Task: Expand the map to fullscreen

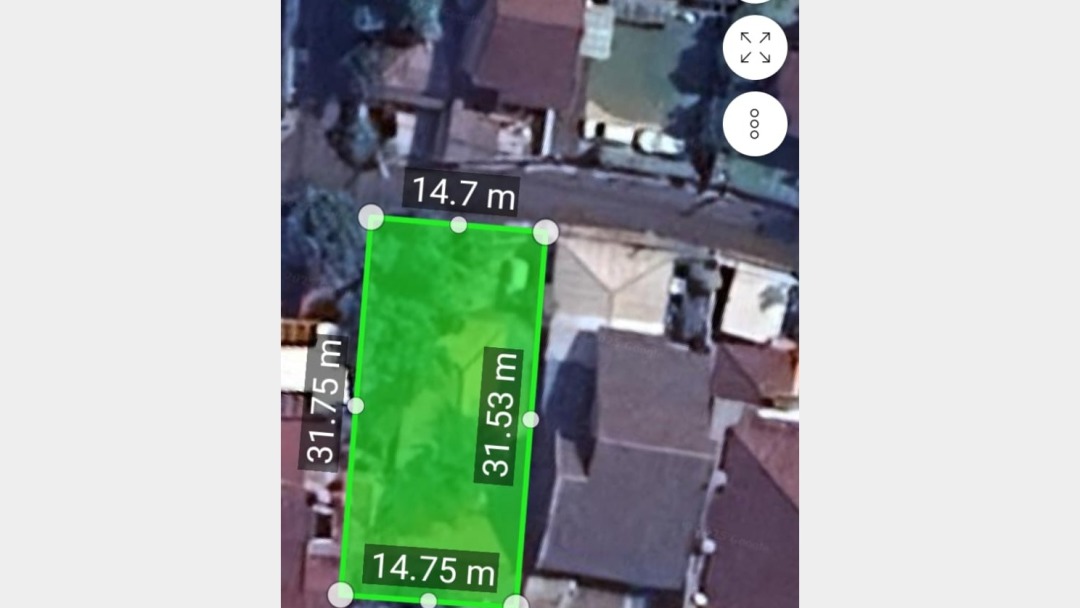Action: (755, 48)
